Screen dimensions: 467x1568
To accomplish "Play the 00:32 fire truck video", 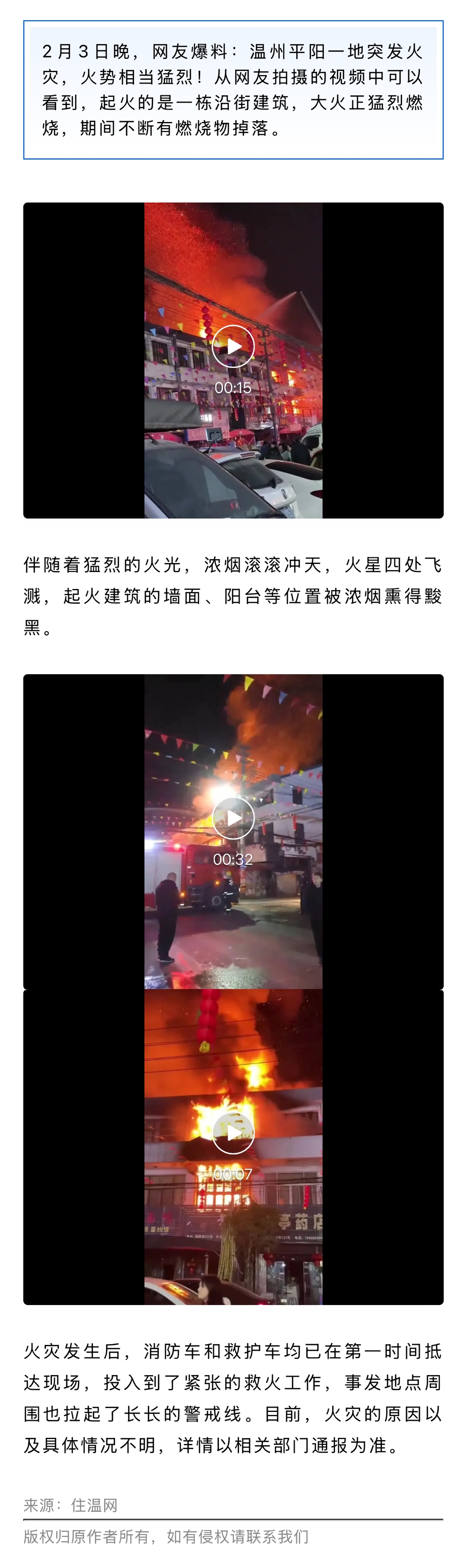I will 233,818.
